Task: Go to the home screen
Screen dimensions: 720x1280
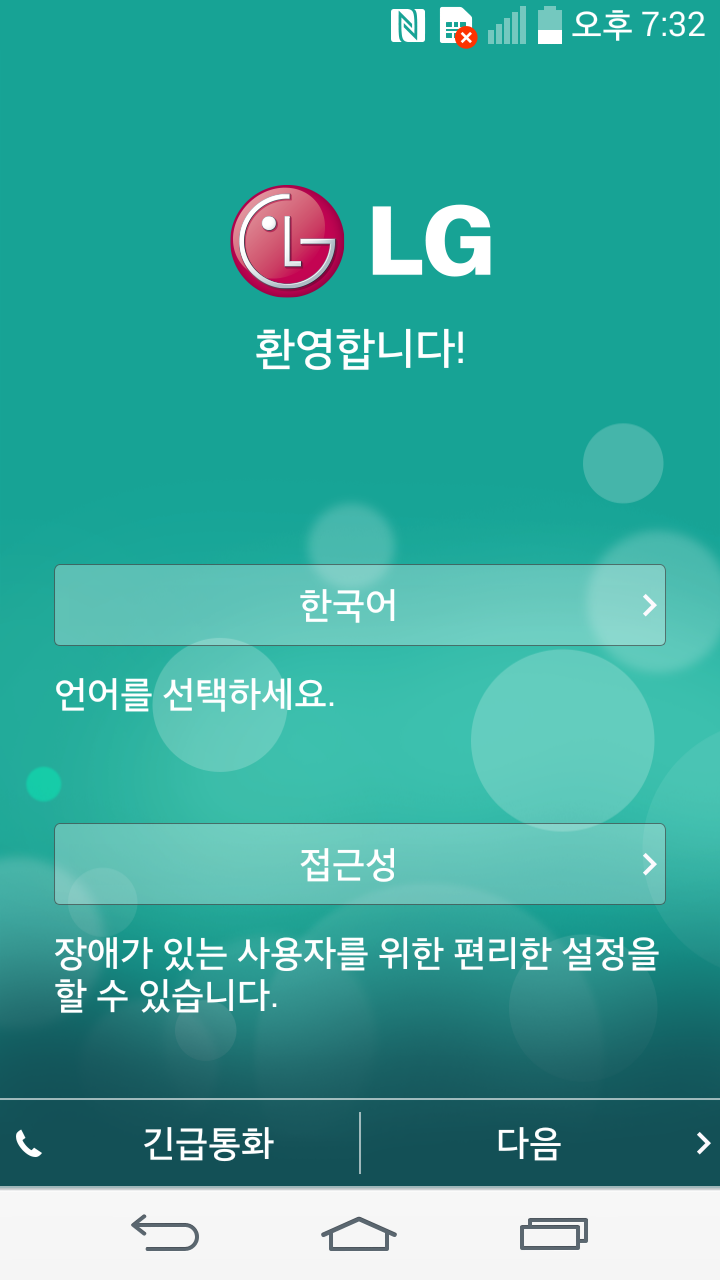Action: (359, 1233)
